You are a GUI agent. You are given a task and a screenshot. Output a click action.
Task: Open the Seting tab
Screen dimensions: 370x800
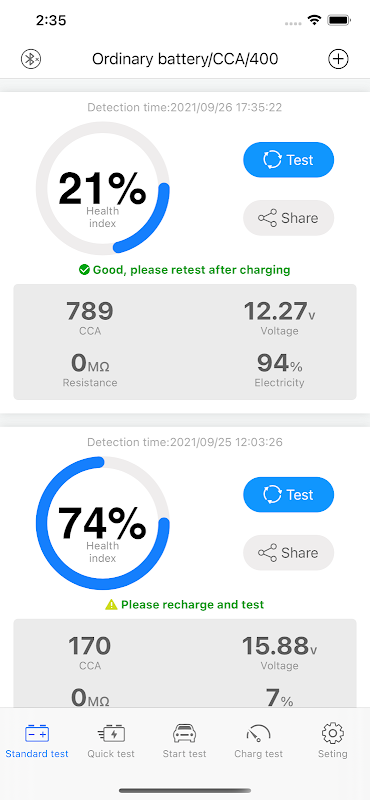(x=333, y=741)
